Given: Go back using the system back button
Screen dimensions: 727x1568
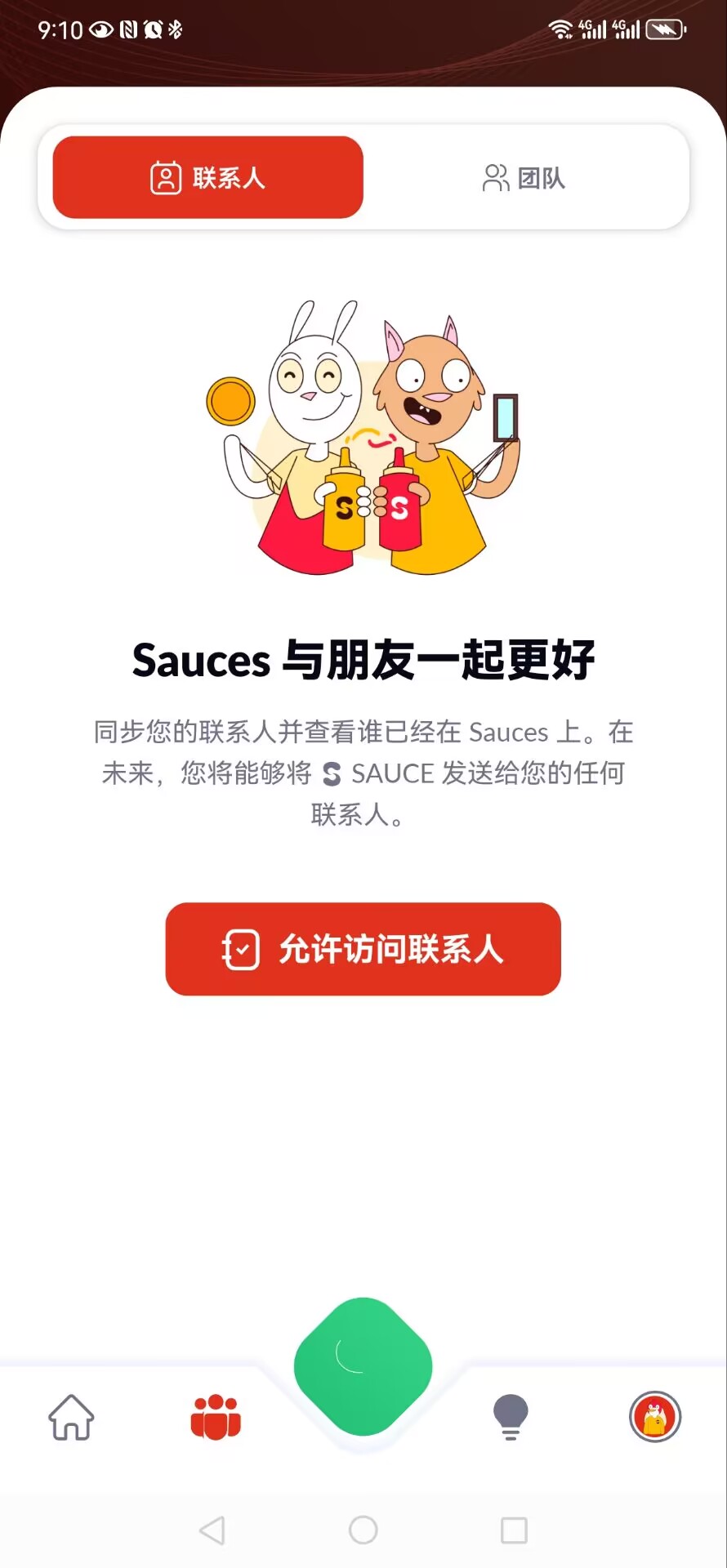Looking at the screenshot, I should coord(212,1530).
